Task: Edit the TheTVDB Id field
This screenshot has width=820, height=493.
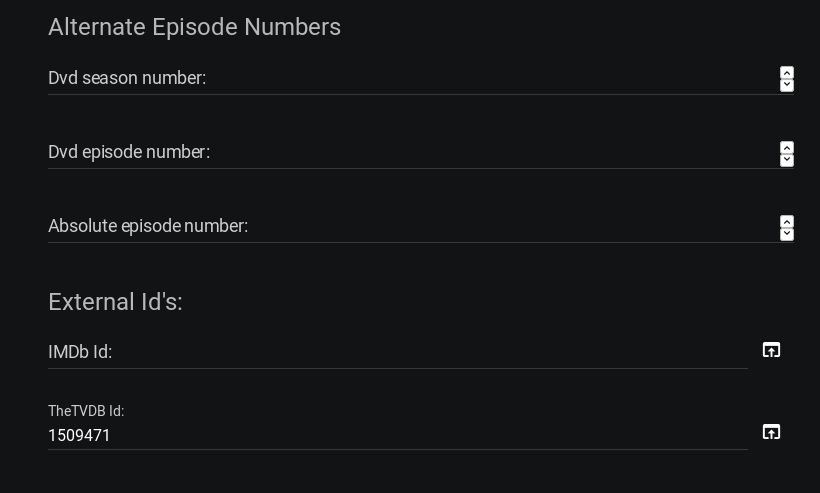Action: [x=398, y=436]
